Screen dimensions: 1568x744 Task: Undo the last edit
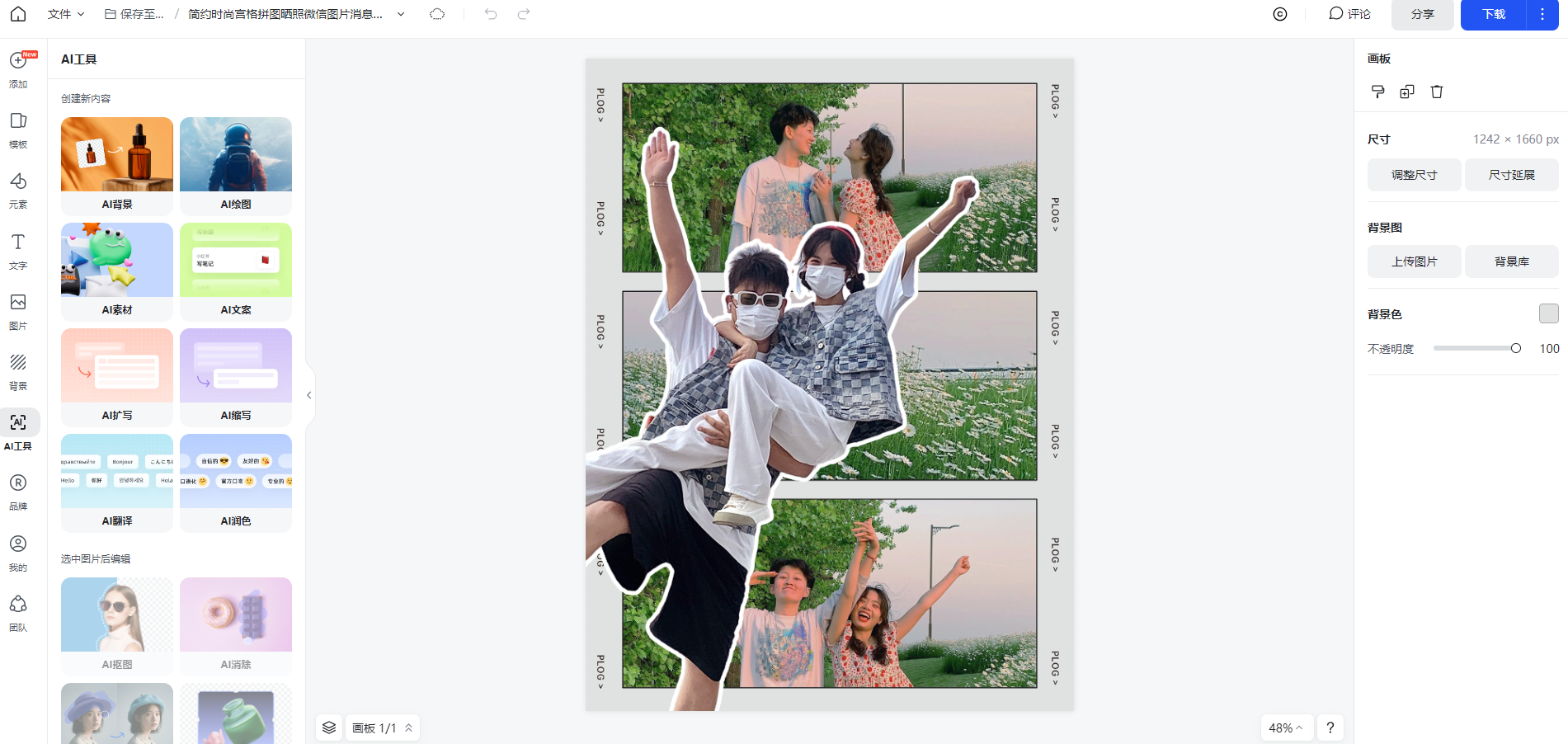[491, 14]
